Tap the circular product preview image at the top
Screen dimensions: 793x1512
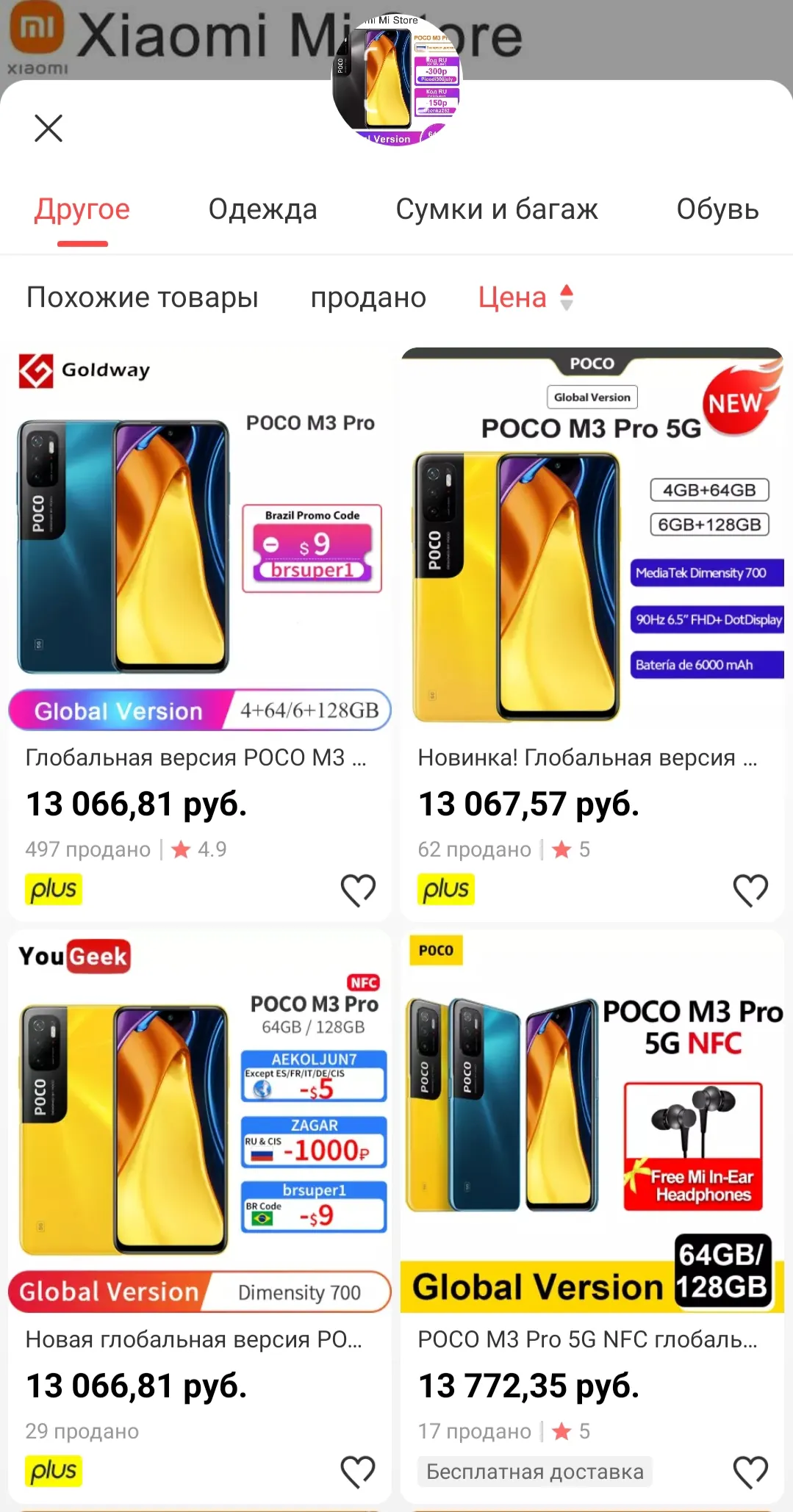pos(397,81)
